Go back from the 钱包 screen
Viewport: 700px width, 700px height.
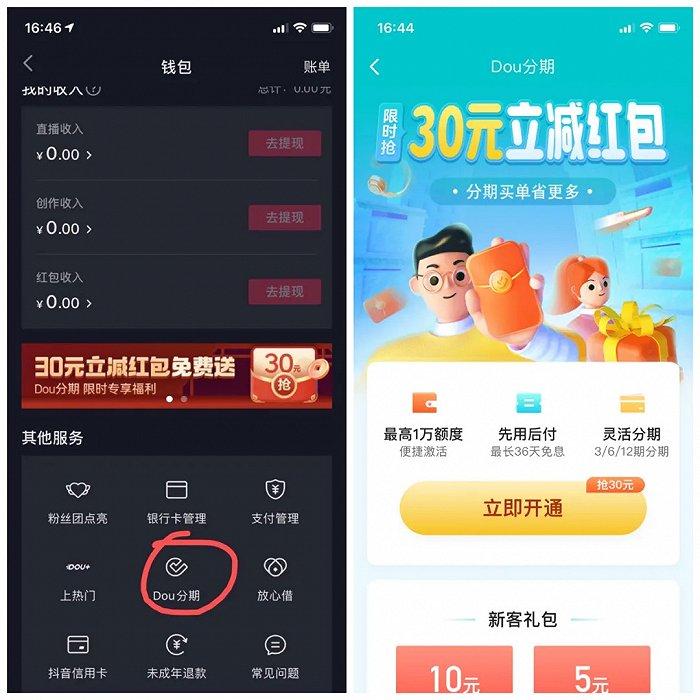click(x=28, y=64)
